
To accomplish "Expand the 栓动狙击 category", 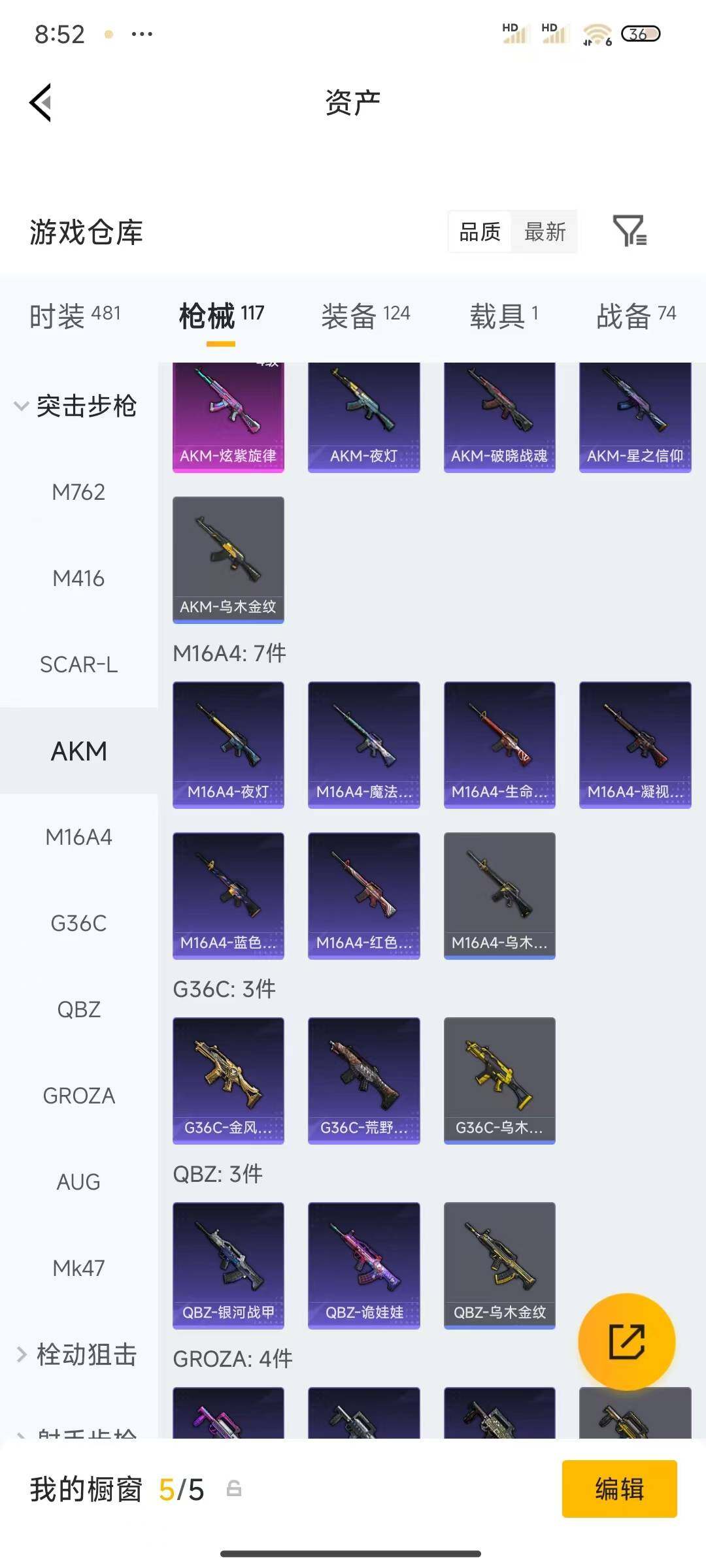I will [75, 1354].
